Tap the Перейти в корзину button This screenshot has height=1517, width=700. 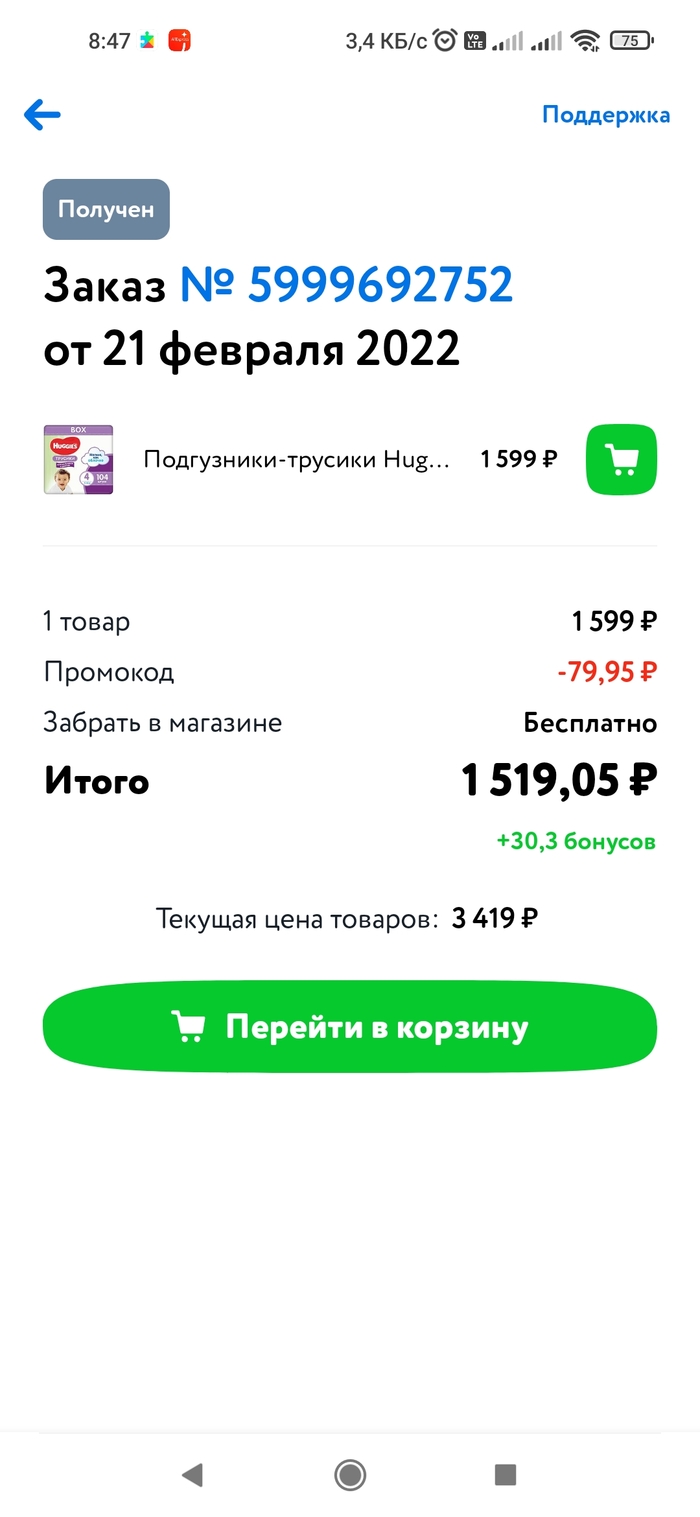[x=349, y=1027]
